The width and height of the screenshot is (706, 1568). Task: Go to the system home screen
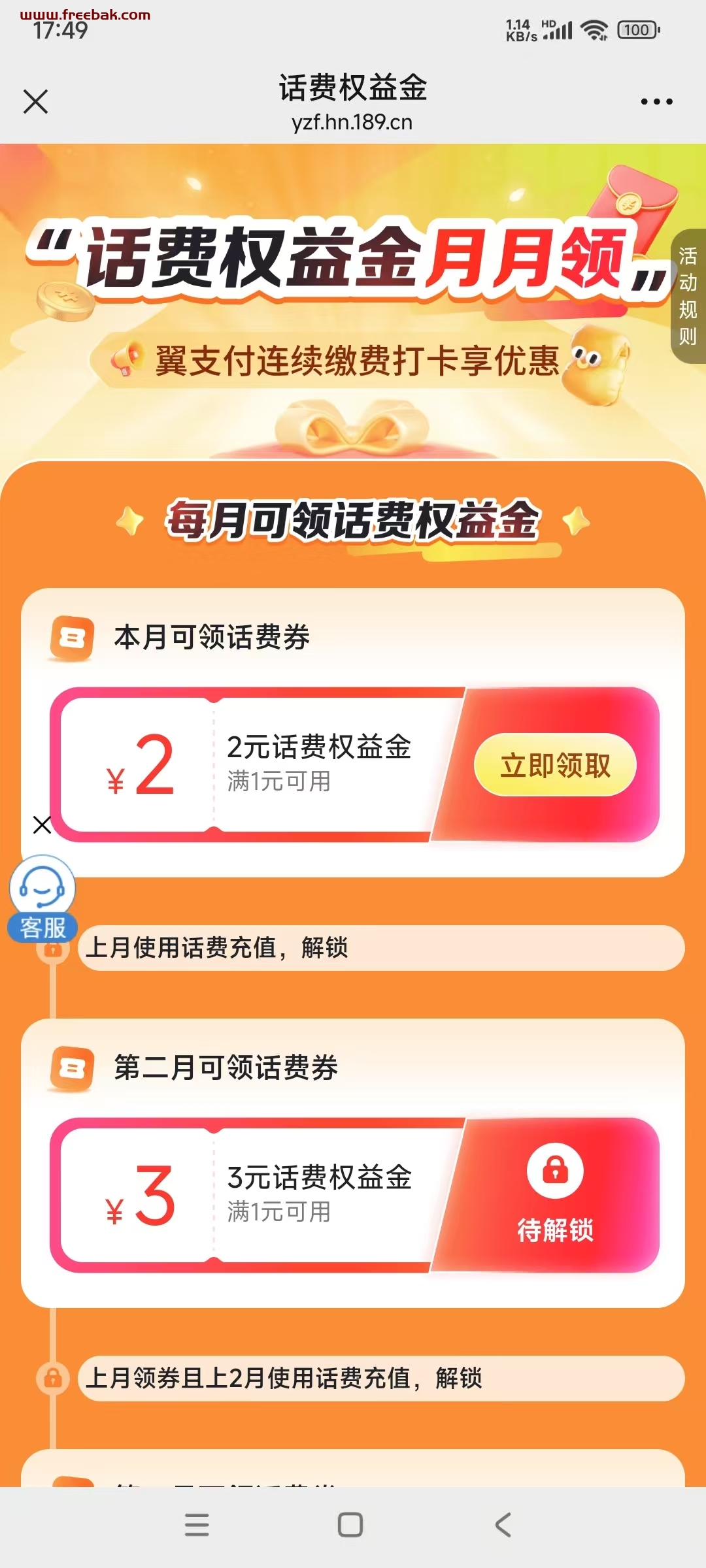point(350,1525)
